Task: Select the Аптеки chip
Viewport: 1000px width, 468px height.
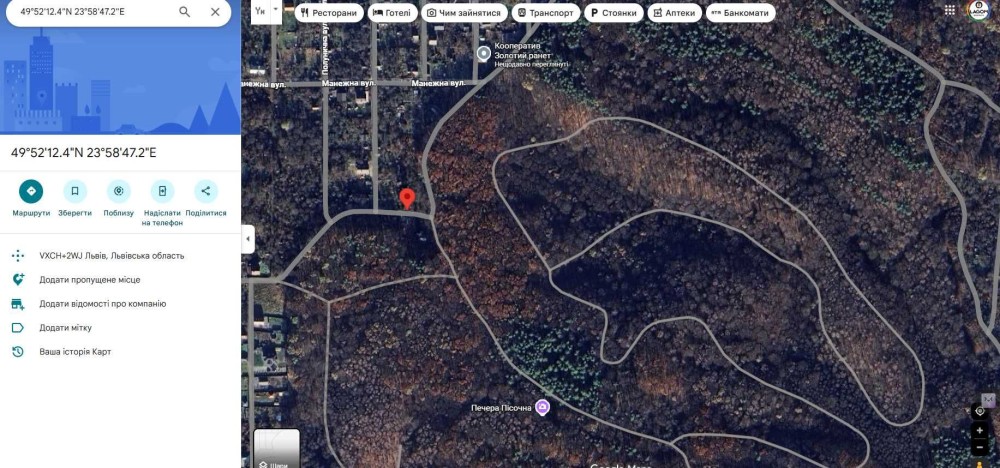Action: coord(674,13)
